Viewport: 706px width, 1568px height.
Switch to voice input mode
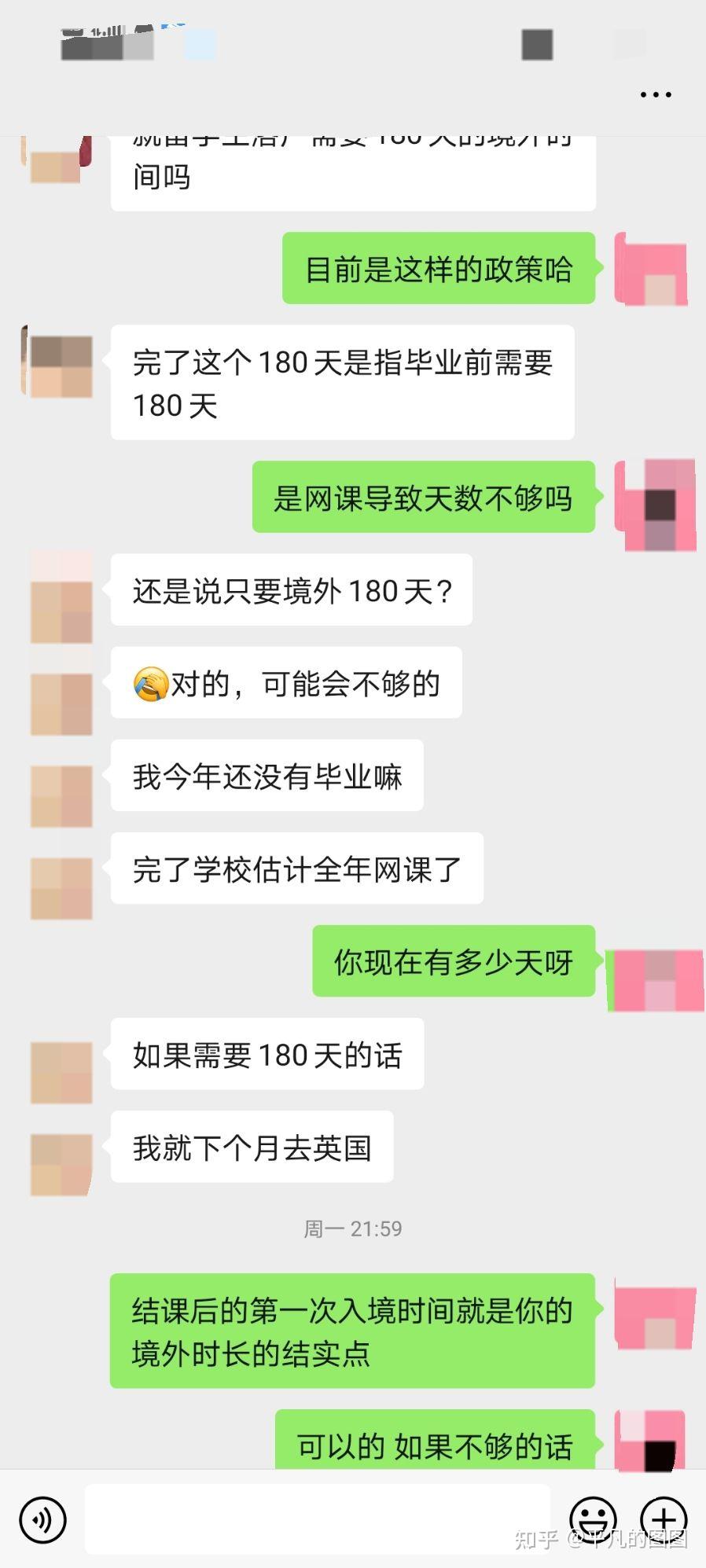(x=42, y=1520)
